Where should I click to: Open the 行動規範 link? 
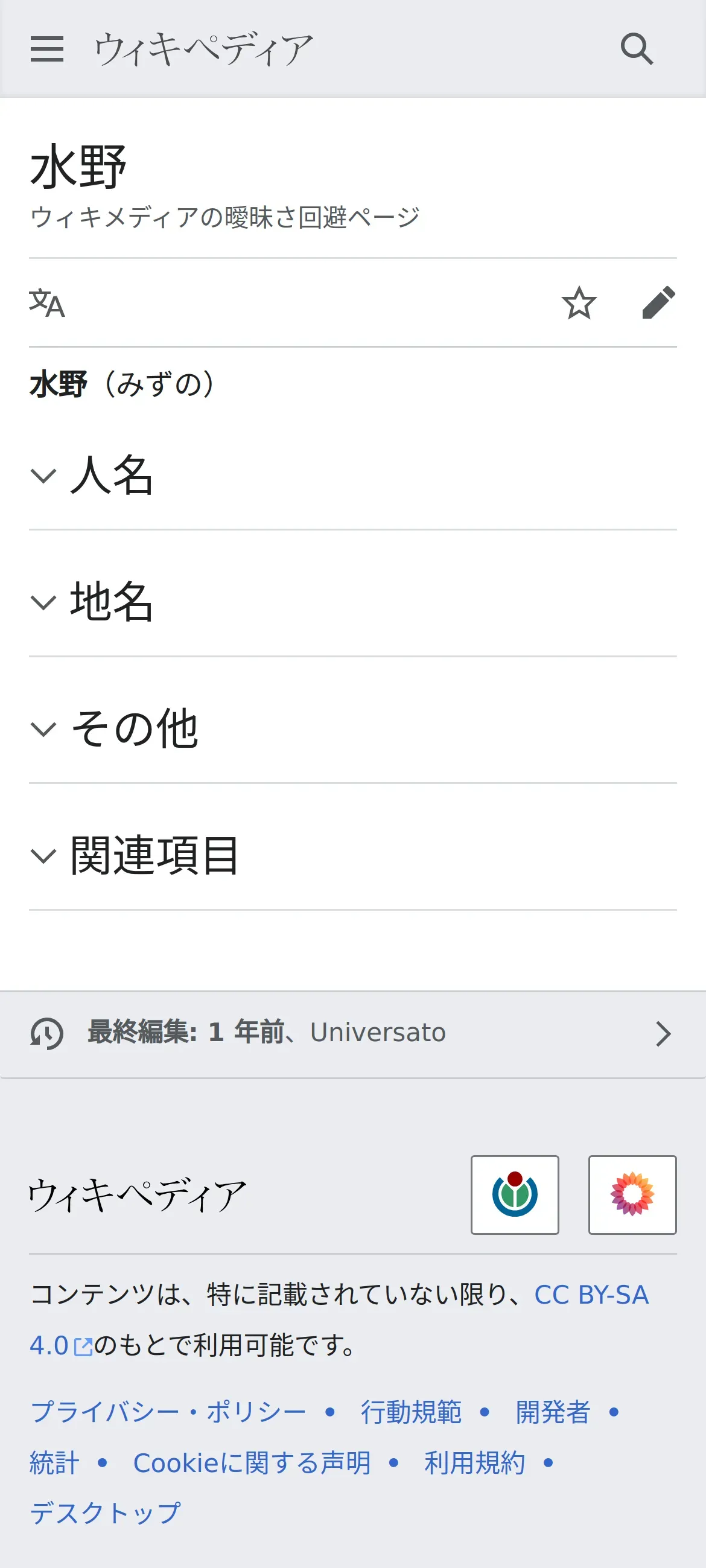coord(412,1412)
